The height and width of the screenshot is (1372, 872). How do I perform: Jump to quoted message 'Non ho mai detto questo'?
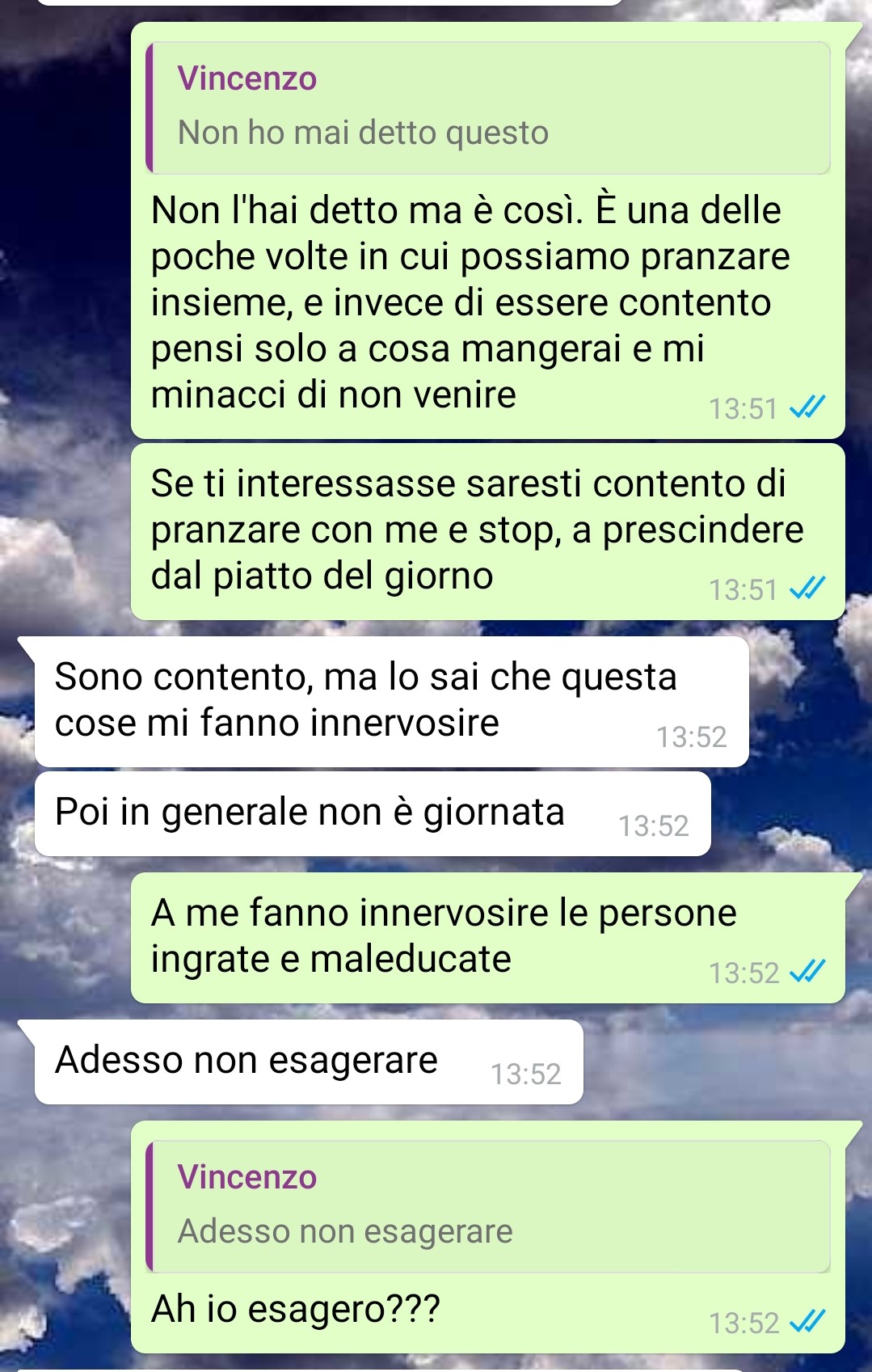[487, 108]
